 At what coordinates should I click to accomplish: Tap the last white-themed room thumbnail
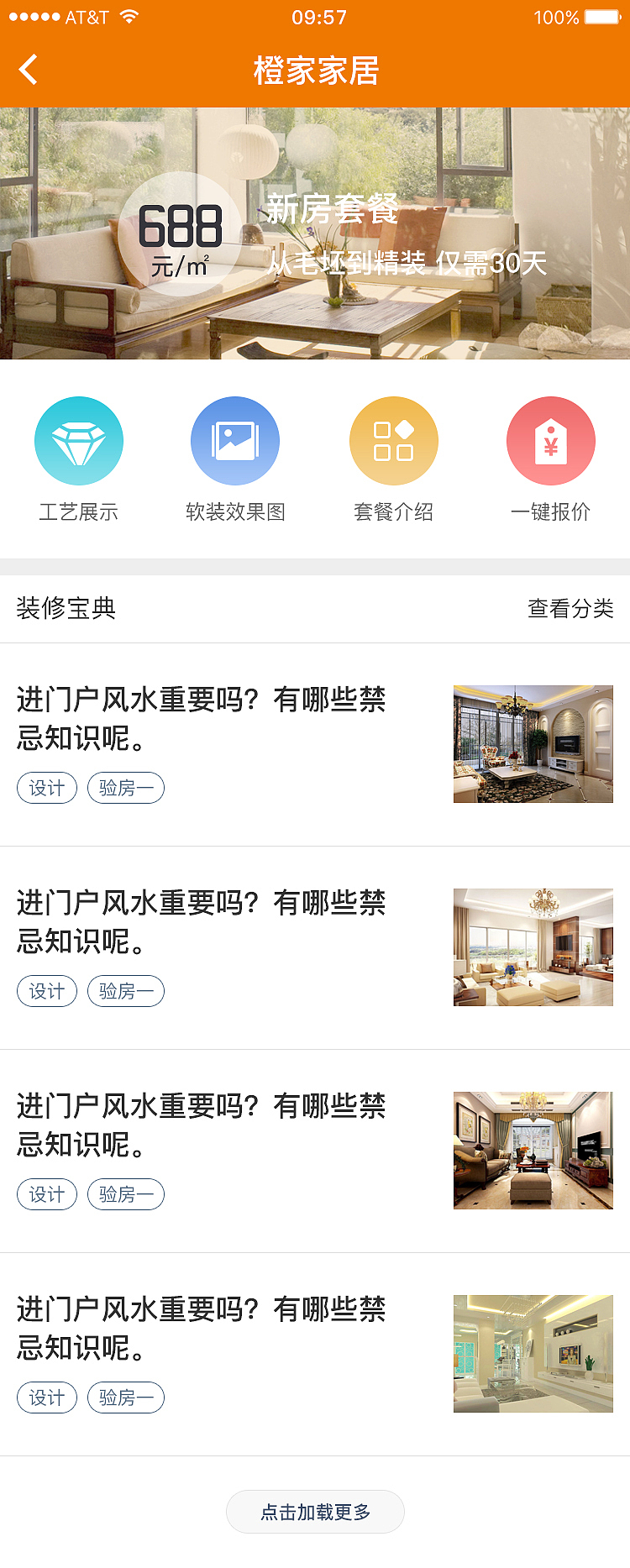pyautogui.click(x=533, y=1353)
